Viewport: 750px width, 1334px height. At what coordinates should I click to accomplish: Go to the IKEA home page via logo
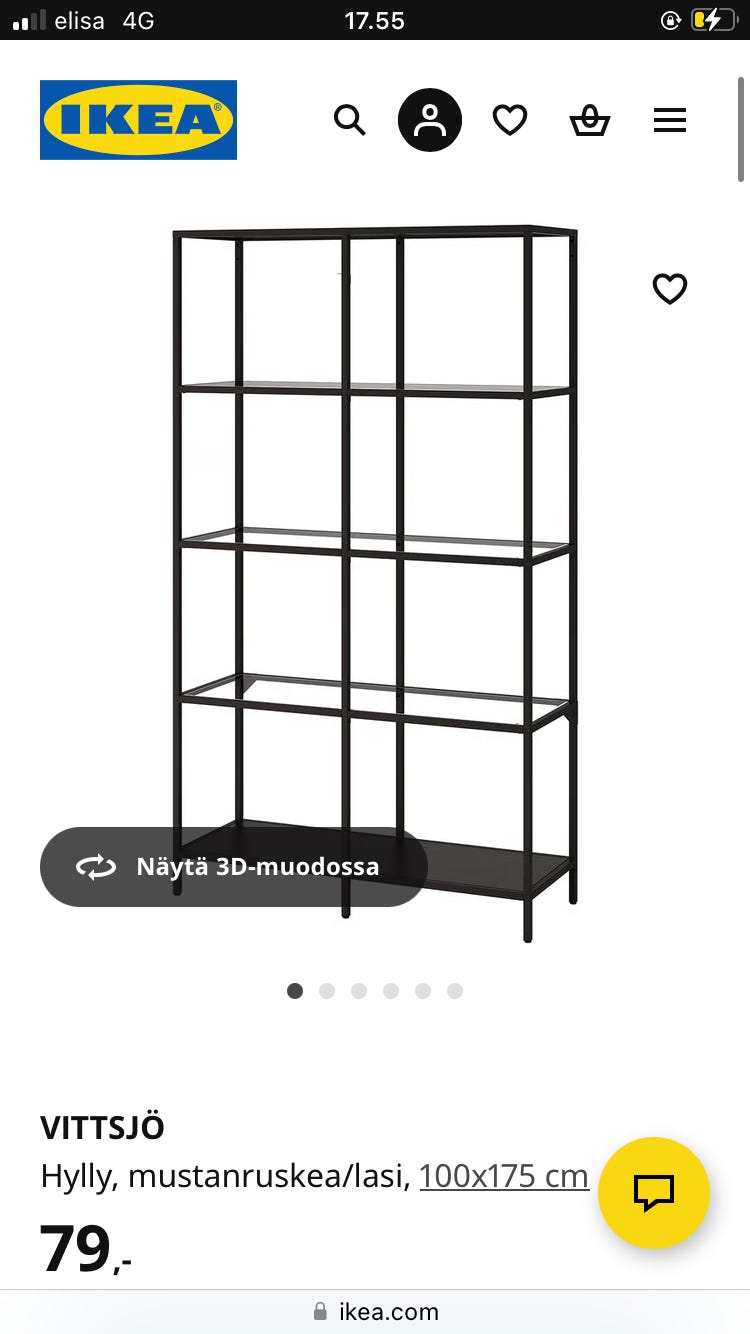click(138, 120)
